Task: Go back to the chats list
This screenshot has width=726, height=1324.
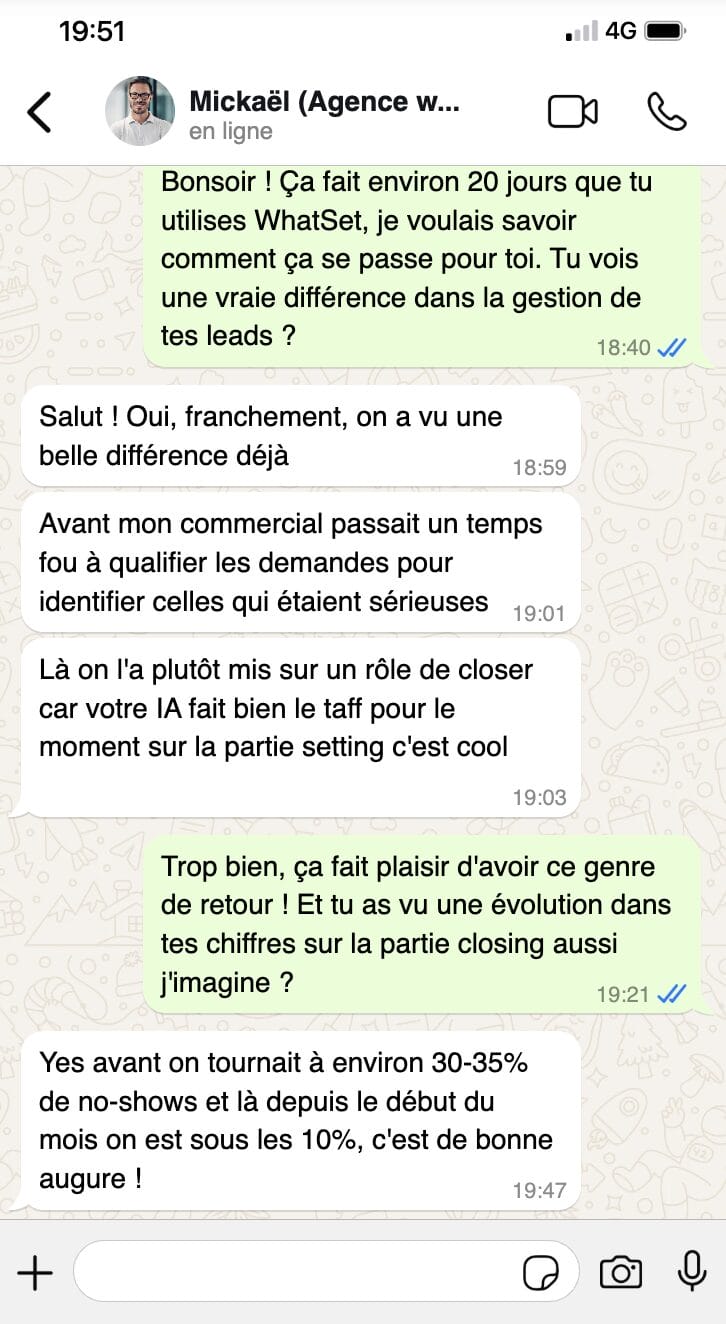Action: tap(39, 112)
